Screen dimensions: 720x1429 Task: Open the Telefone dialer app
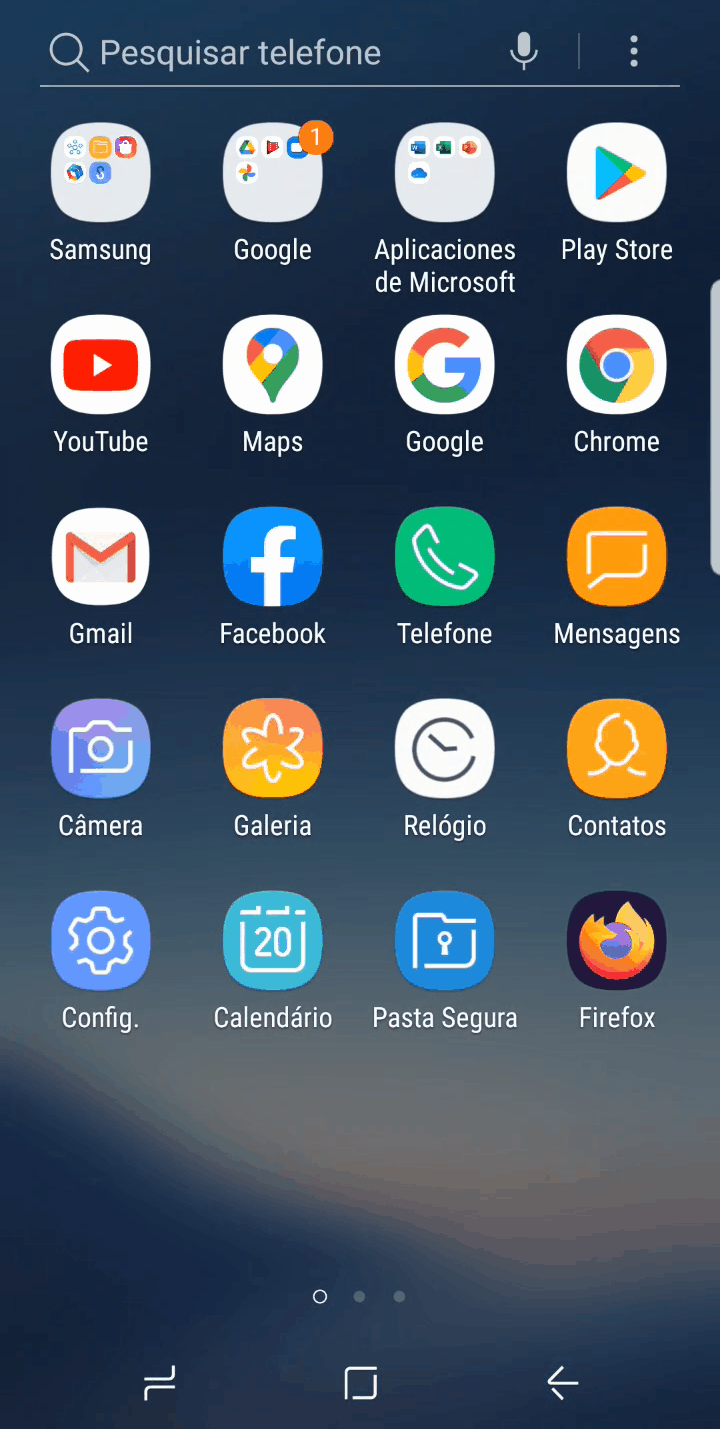tap(445, 556)
